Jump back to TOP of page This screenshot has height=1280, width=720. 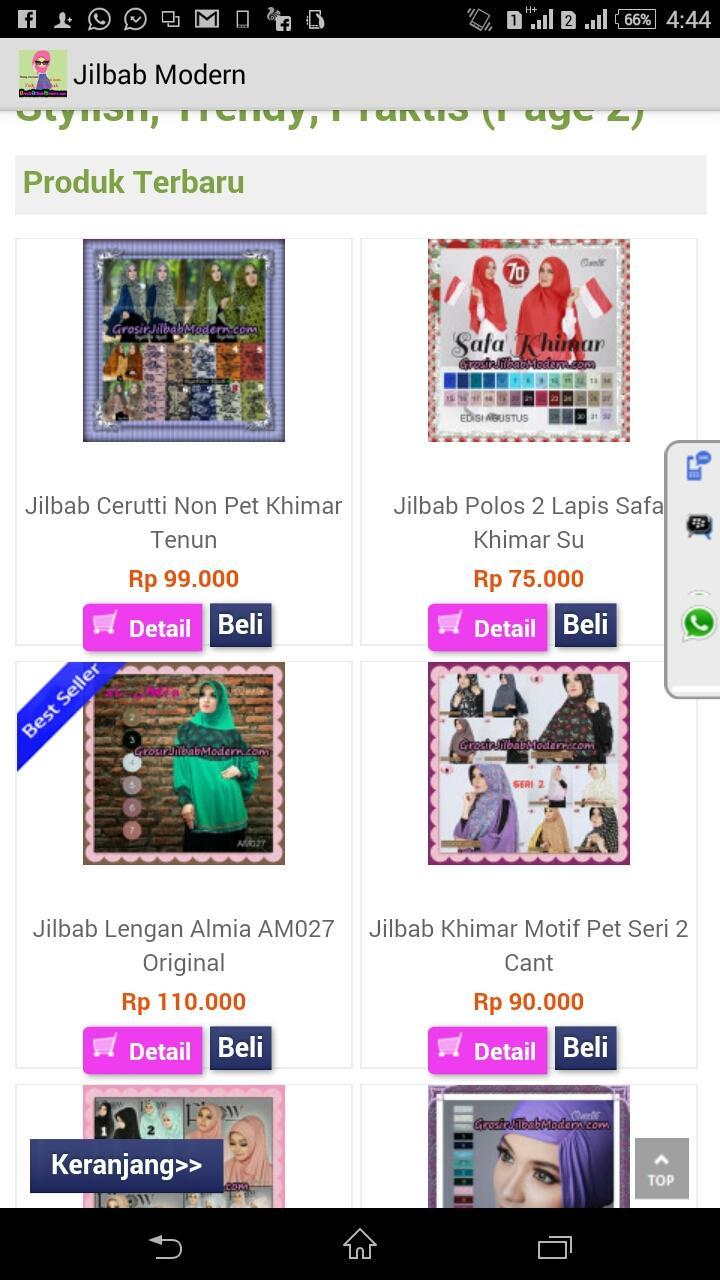click(661, 1167)
